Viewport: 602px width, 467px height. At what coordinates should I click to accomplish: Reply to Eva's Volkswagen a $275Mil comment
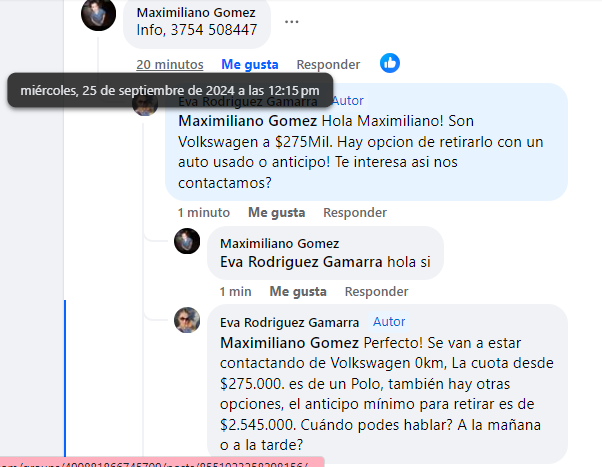[354, 212]
